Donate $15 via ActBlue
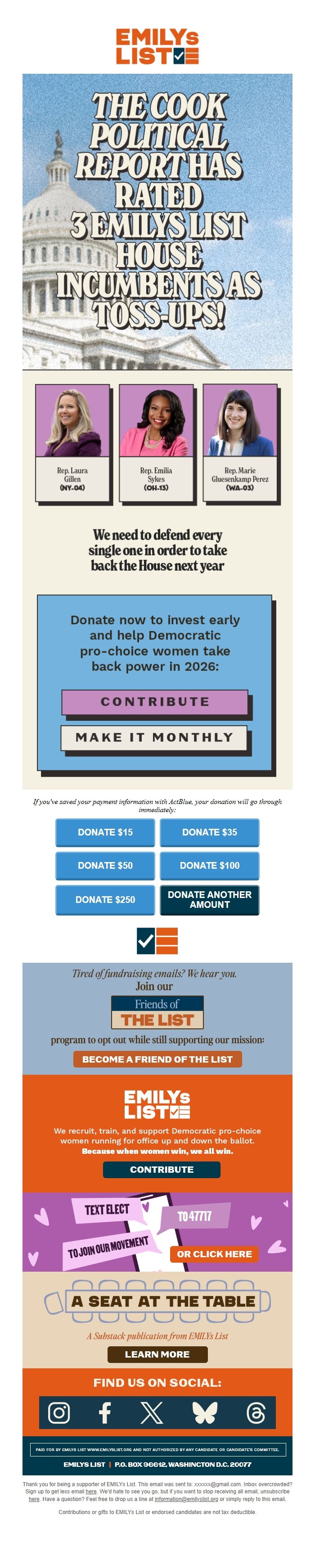The width and height of the screenshot is (315, 1568). 105,832
